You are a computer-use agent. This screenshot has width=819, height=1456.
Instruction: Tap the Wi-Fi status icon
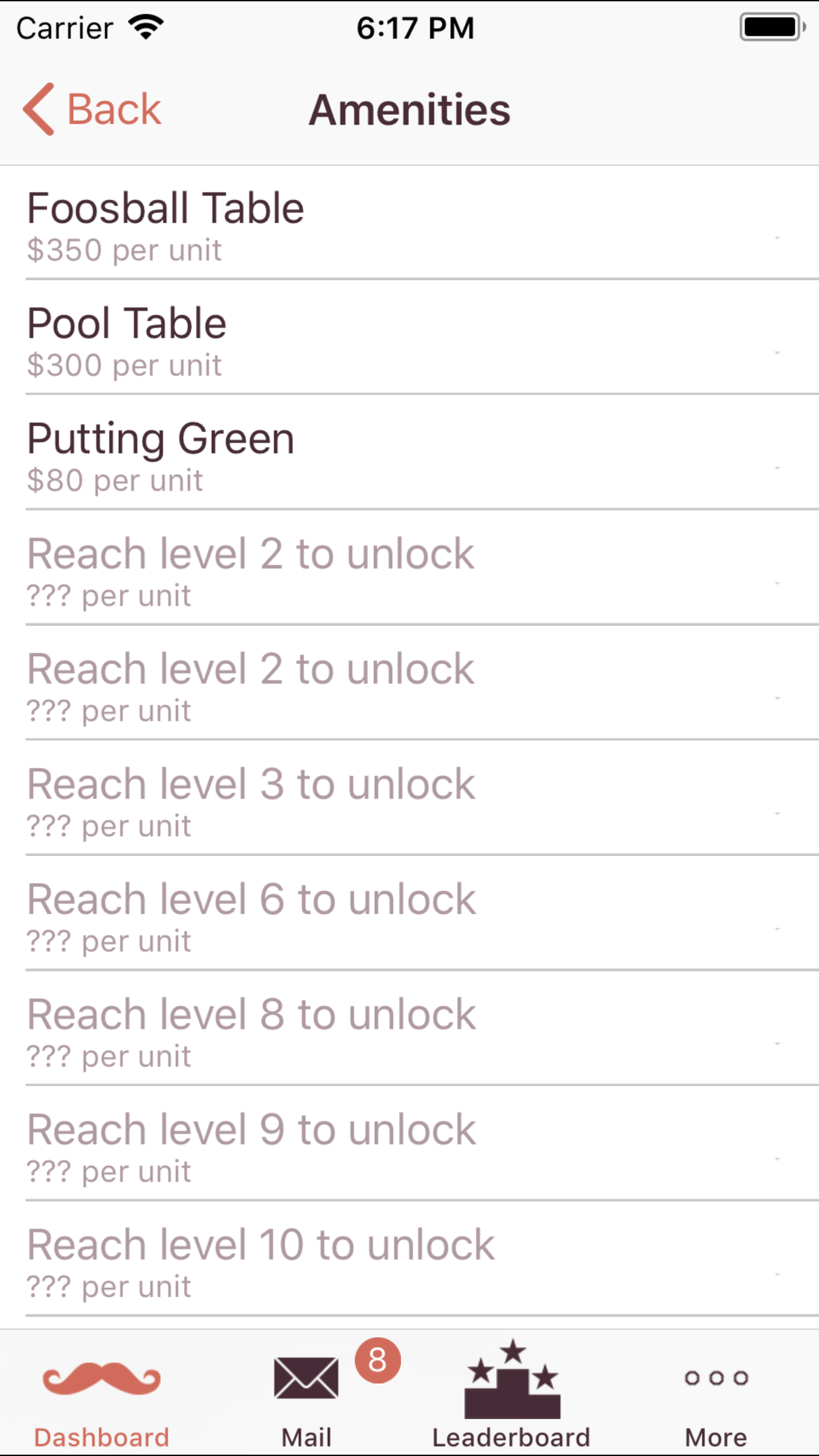point(146,26)
